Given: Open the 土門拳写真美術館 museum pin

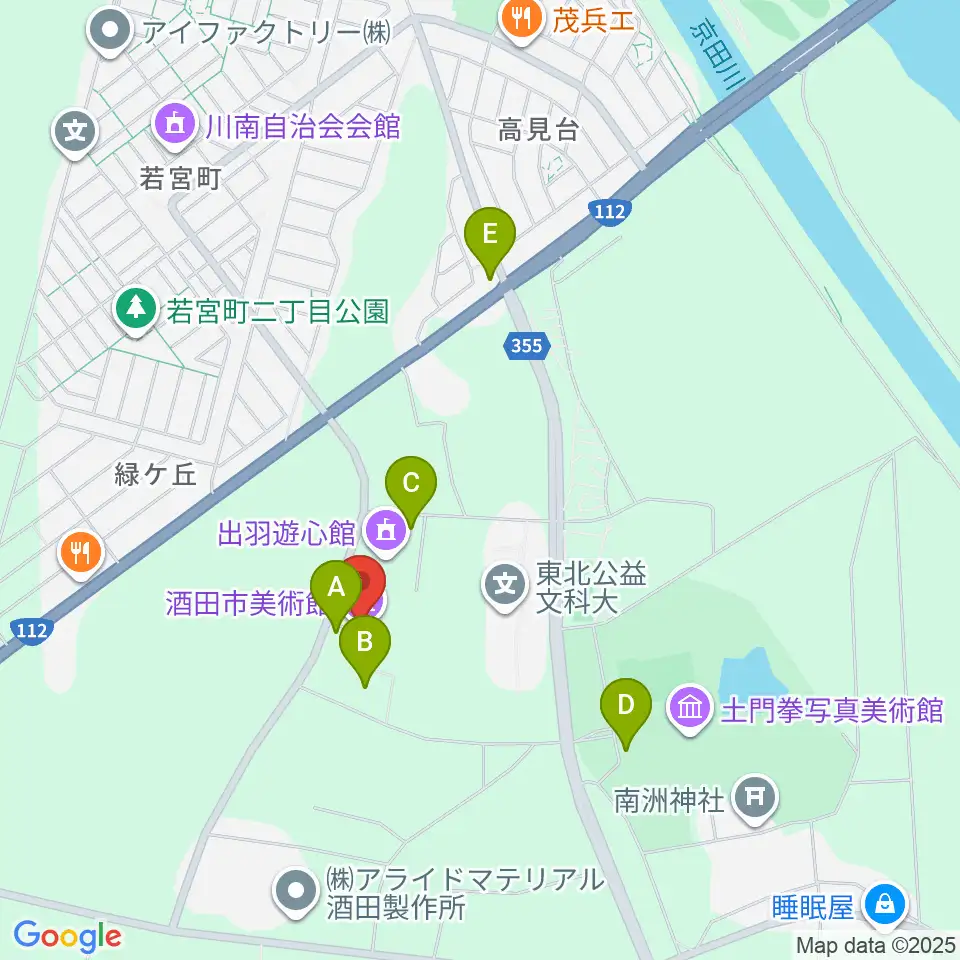Looking at the screenshot, I should (691, 709).
